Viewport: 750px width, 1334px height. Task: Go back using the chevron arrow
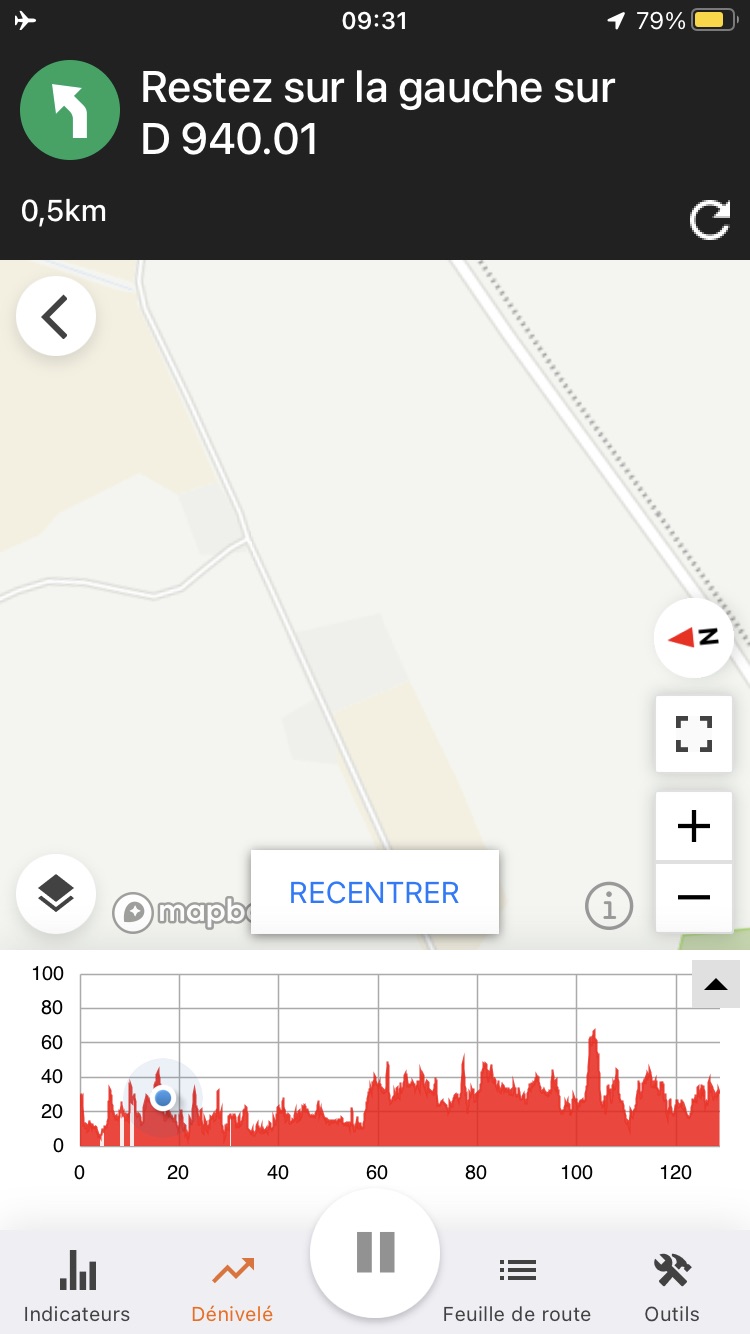click(56, 317)
